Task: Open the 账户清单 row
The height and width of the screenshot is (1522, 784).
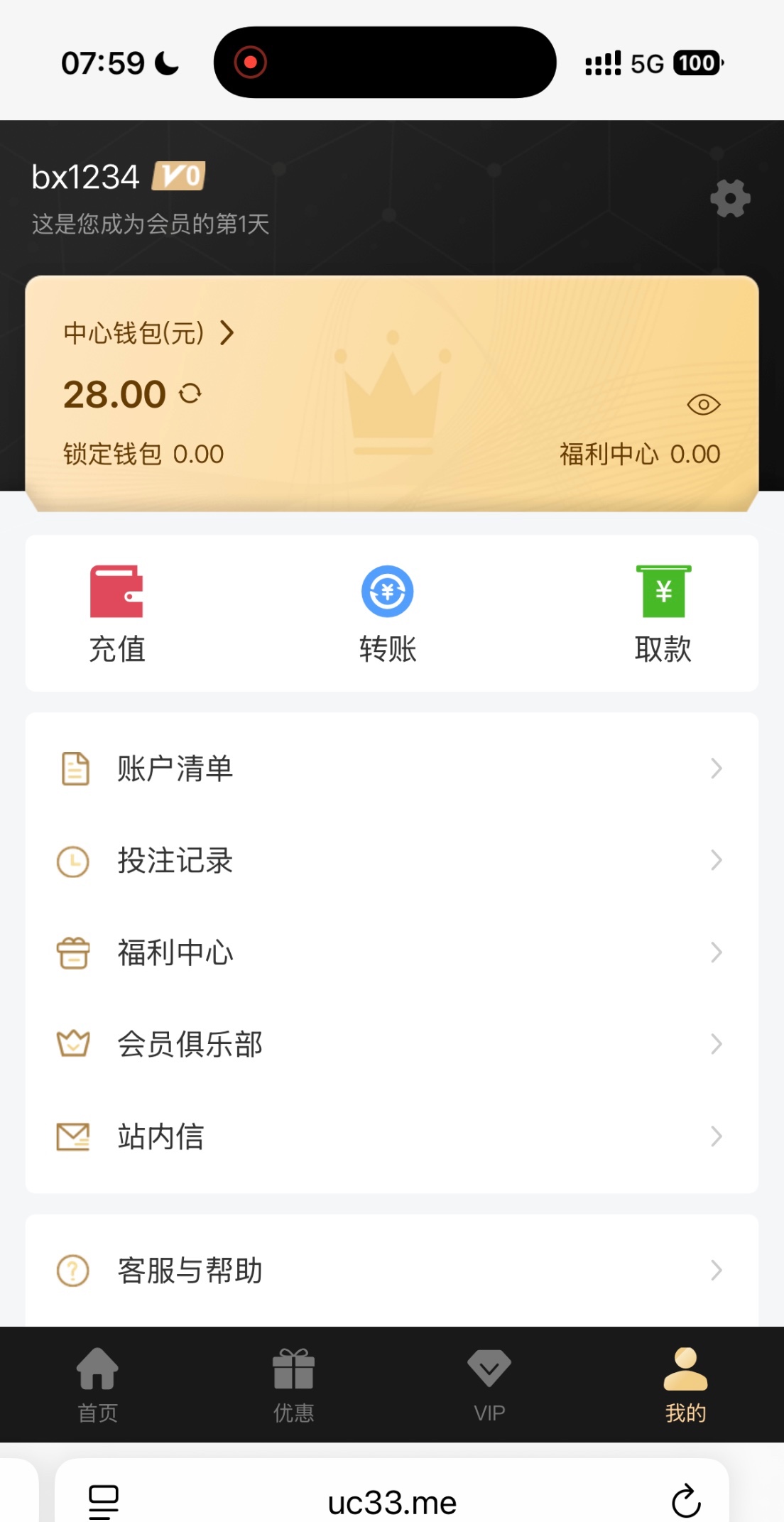Action: pos(391,768)
